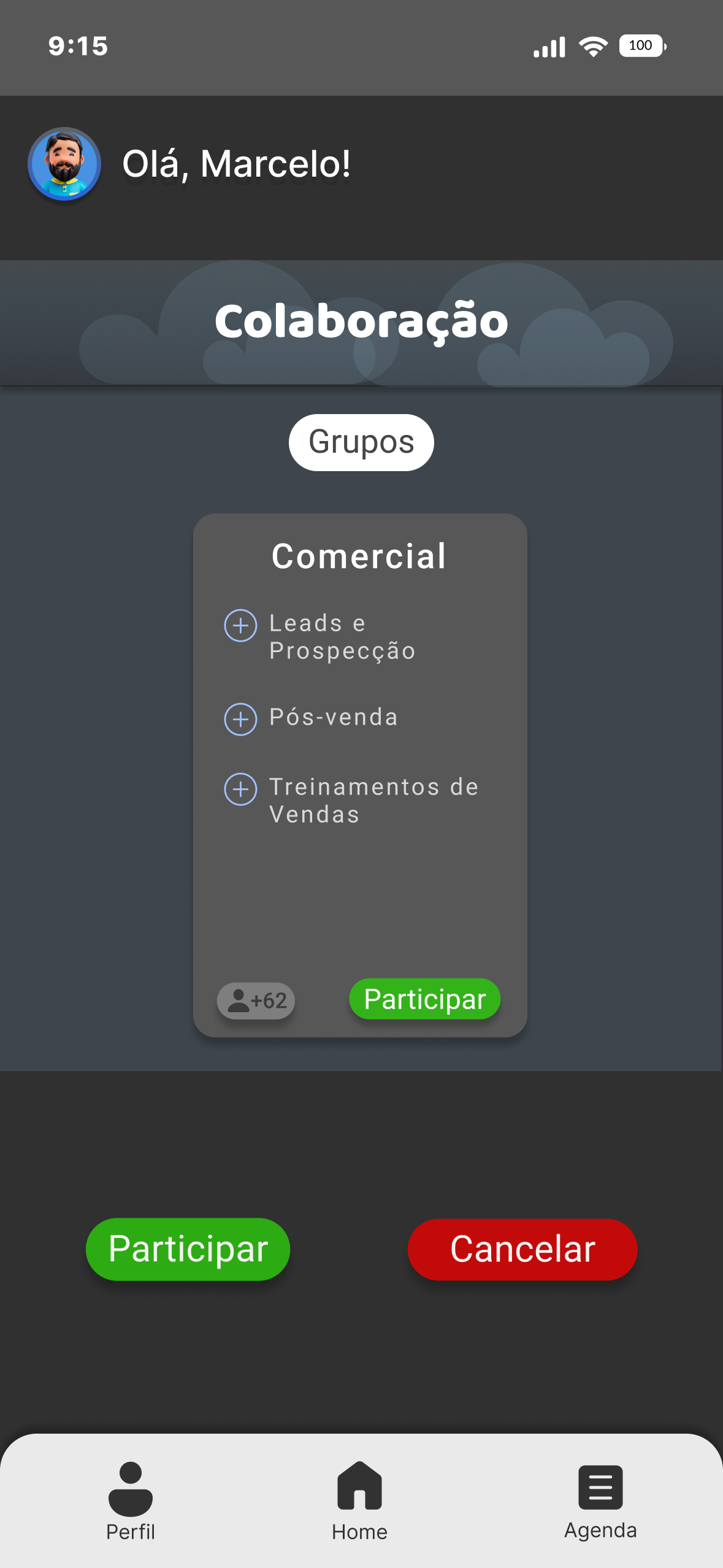Confirm with the large Participar button
This screenshot has height=1568, width=723.
(188, 1249)
